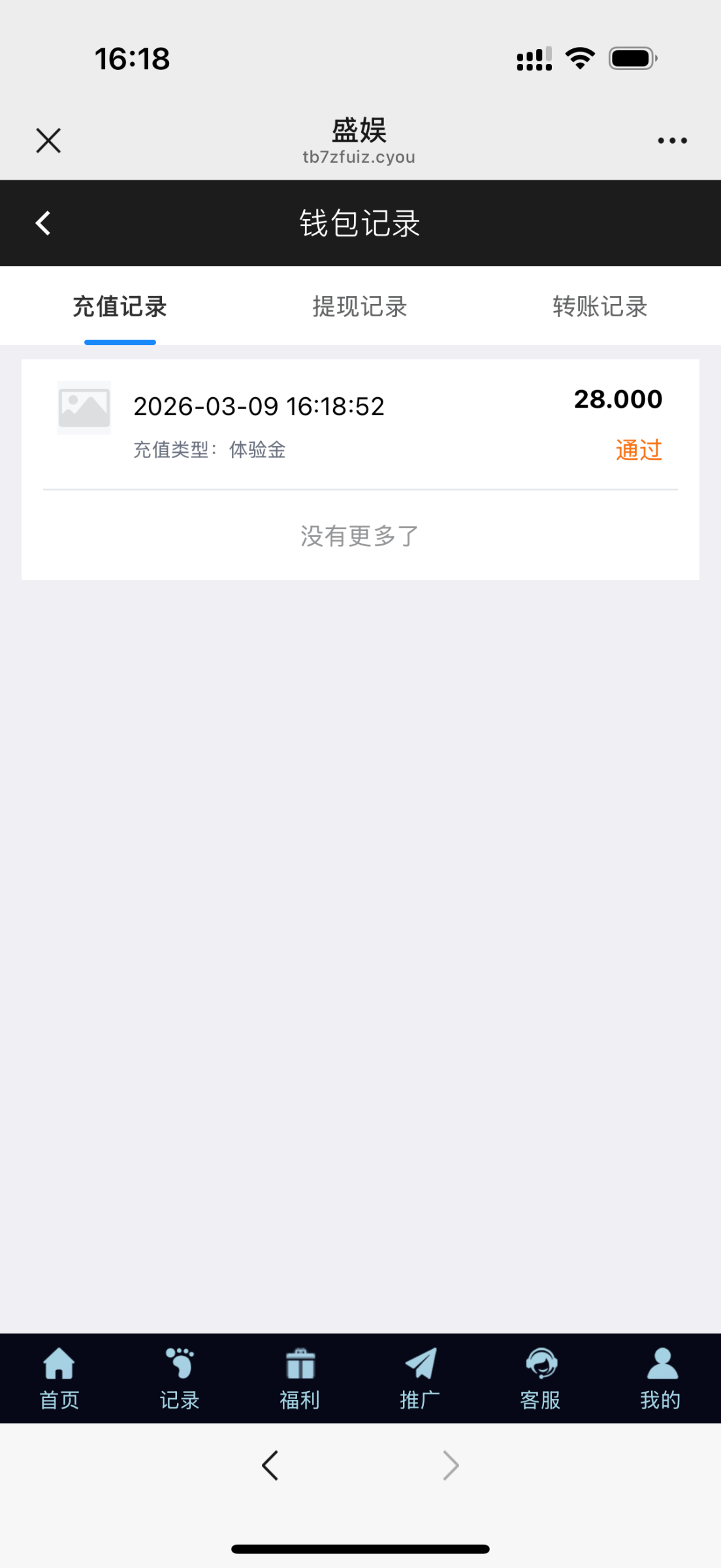Open the 福利 benefits tab

300,1377
